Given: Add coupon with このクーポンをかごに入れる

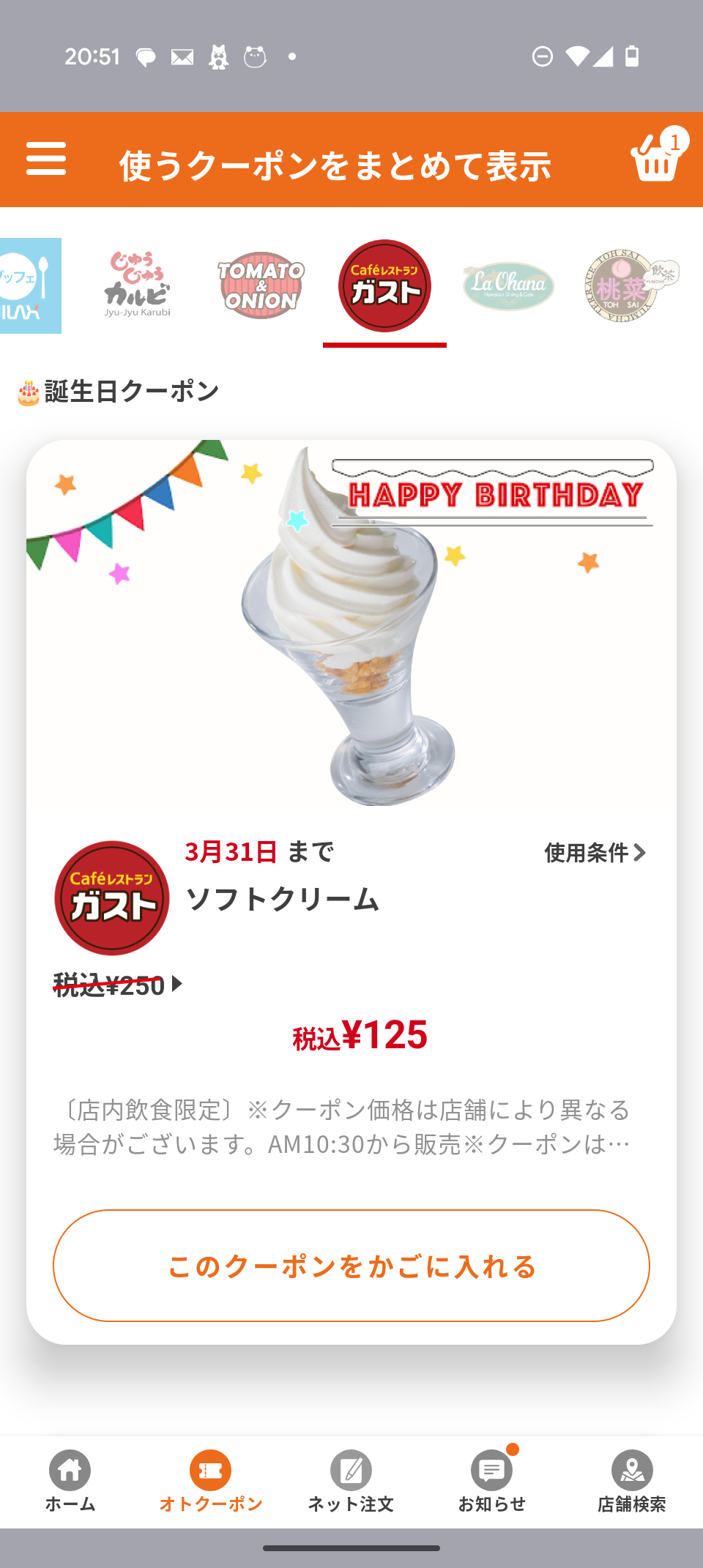Looking at the screenshot, I should pyautogui.click(x=351, y=1265).
